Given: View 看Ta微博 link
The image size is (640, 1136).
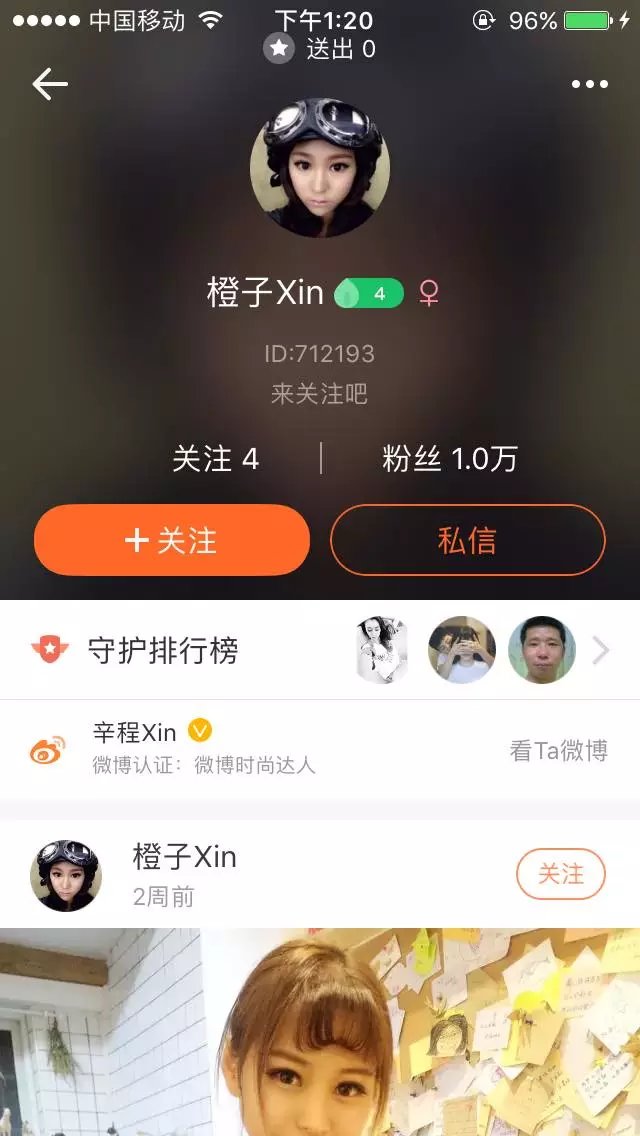Looking at the screenshot, I should point(558,751).
